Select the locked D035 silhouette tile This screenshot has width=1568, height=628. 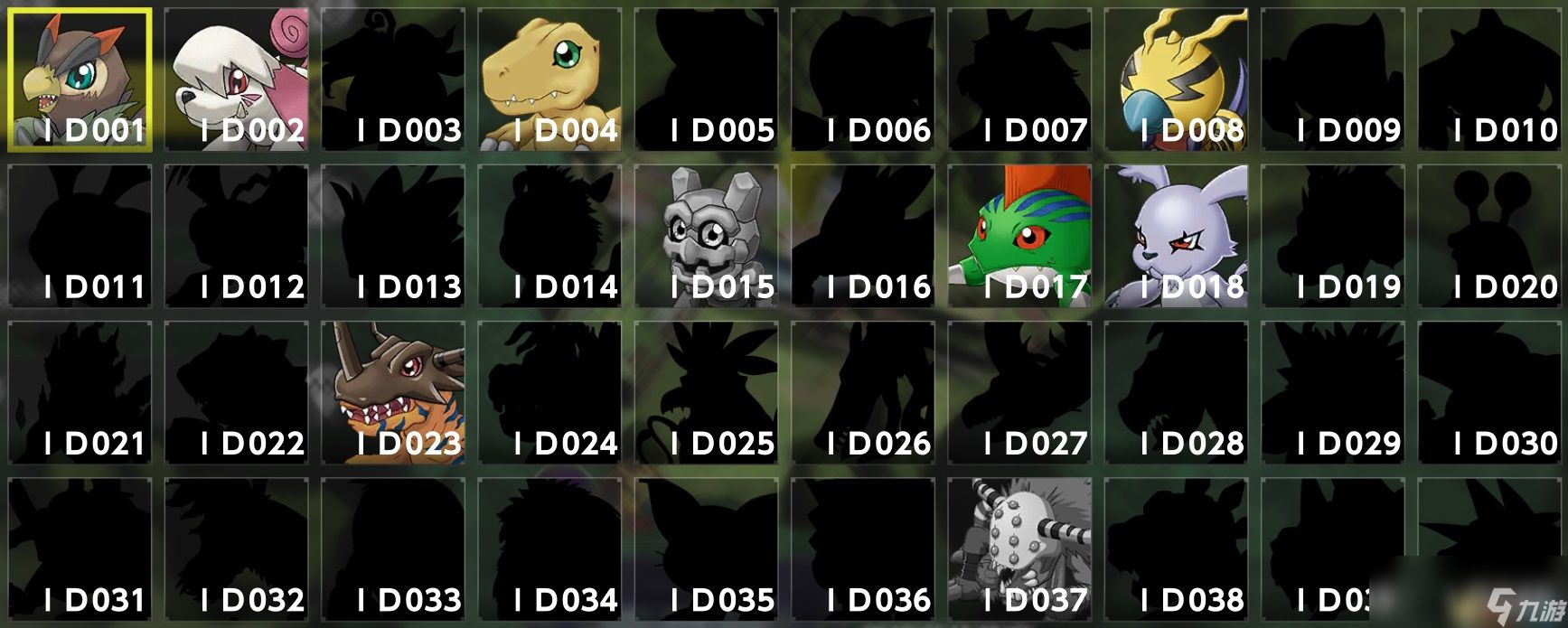(707, 548)
